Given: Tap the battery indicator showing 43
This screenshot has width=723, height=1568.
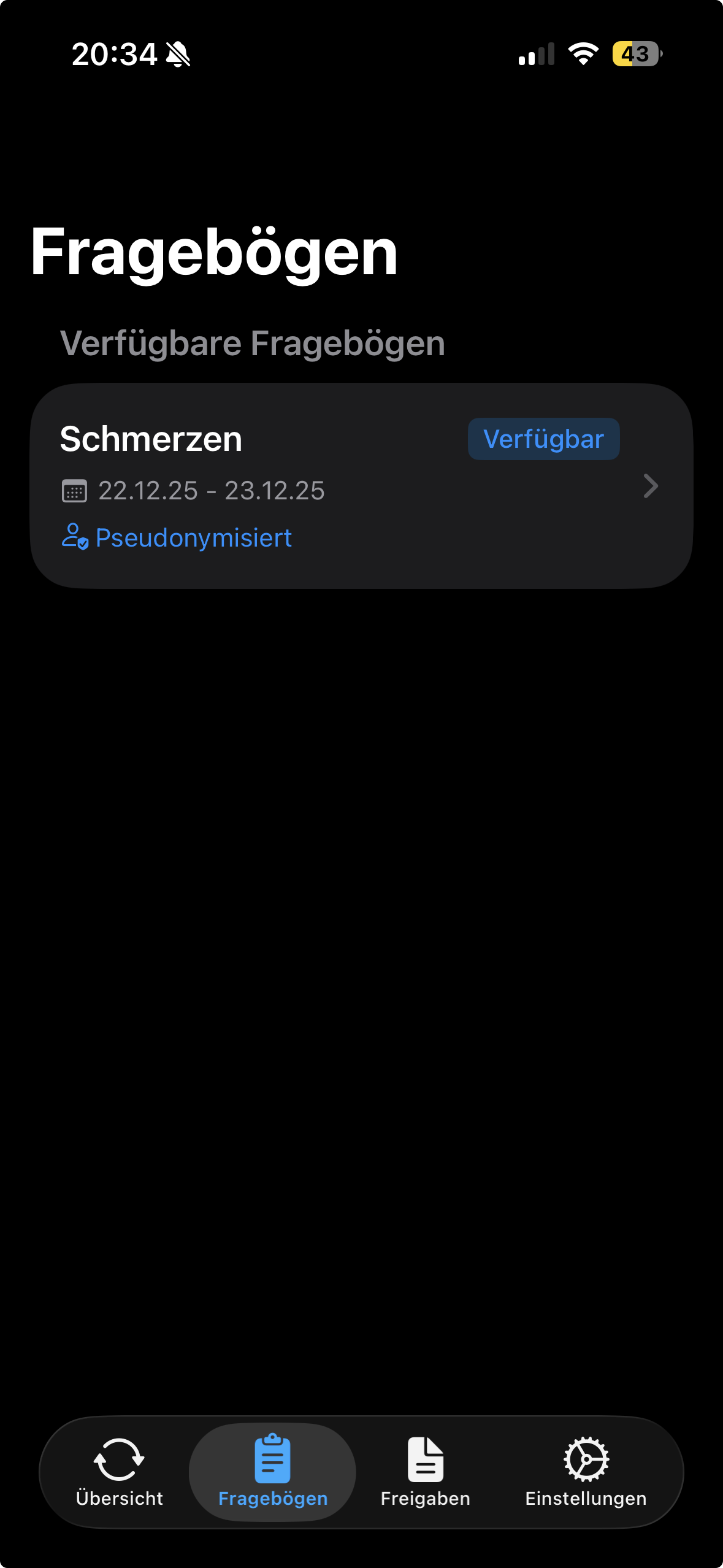Looking at the screenshot, I should 635,55.
